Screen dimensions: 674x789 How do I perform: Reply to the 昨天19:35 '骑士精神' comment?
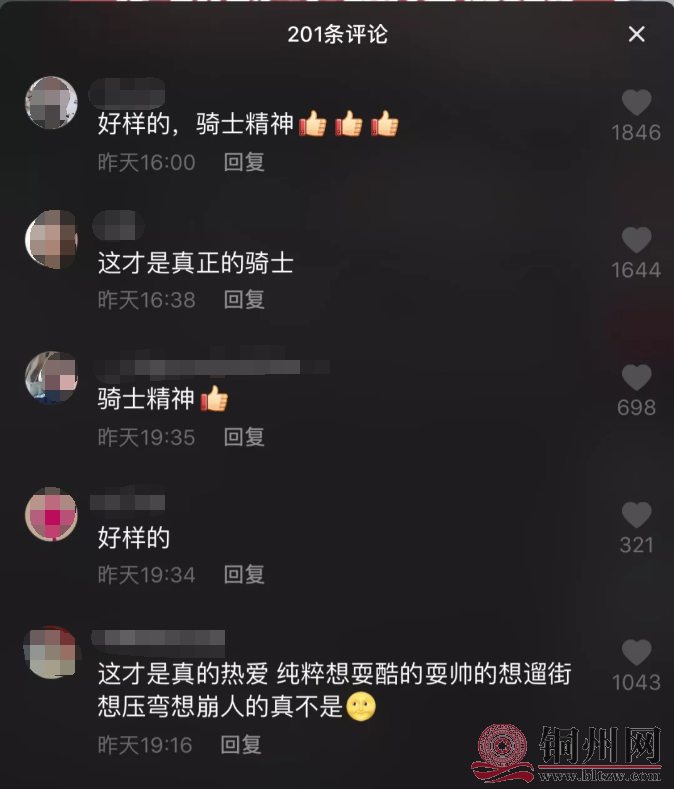[x=244, y=437]
